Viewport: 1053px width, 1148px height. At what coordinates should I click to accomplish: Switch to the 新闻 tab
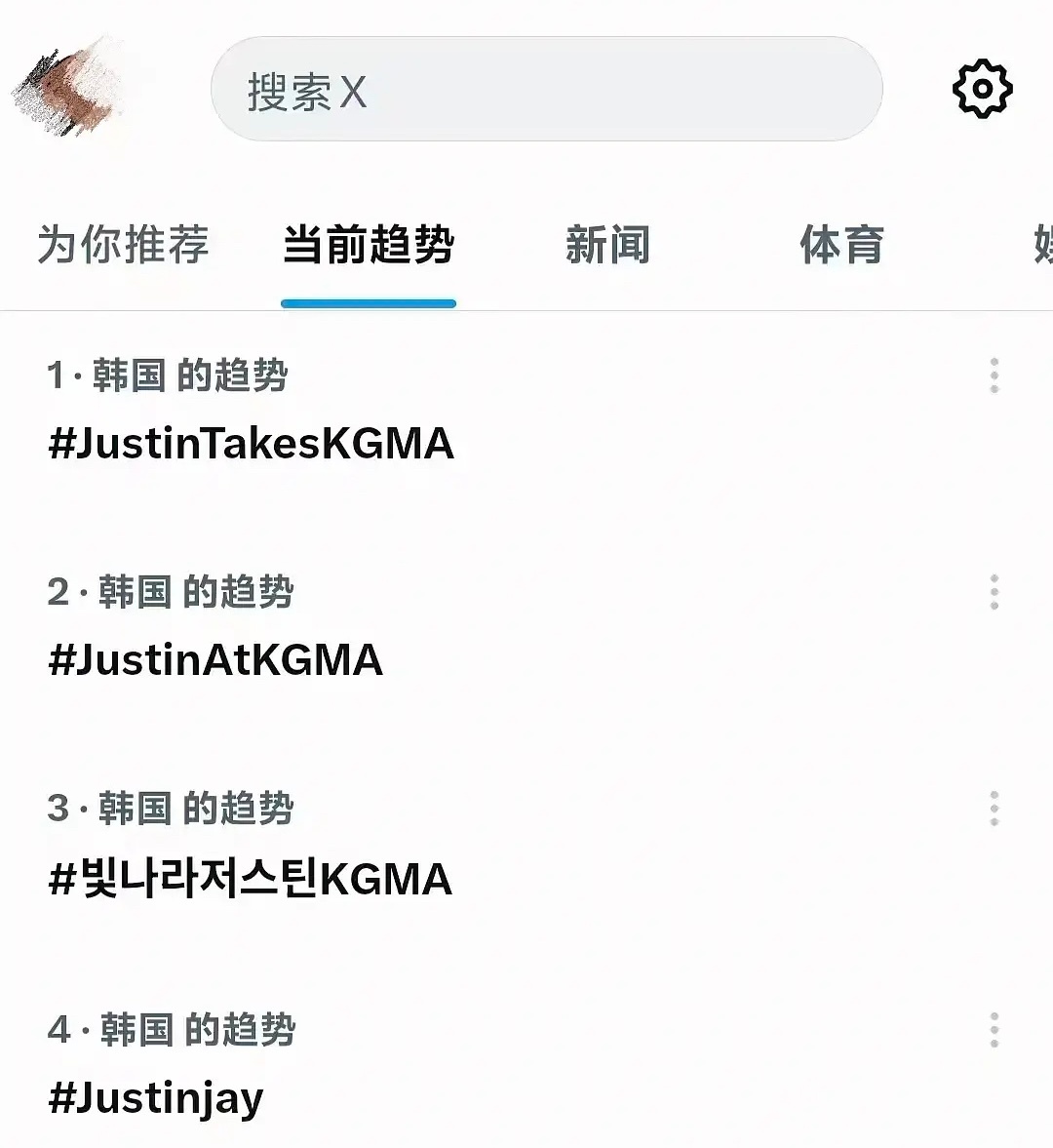pos(609,246)
